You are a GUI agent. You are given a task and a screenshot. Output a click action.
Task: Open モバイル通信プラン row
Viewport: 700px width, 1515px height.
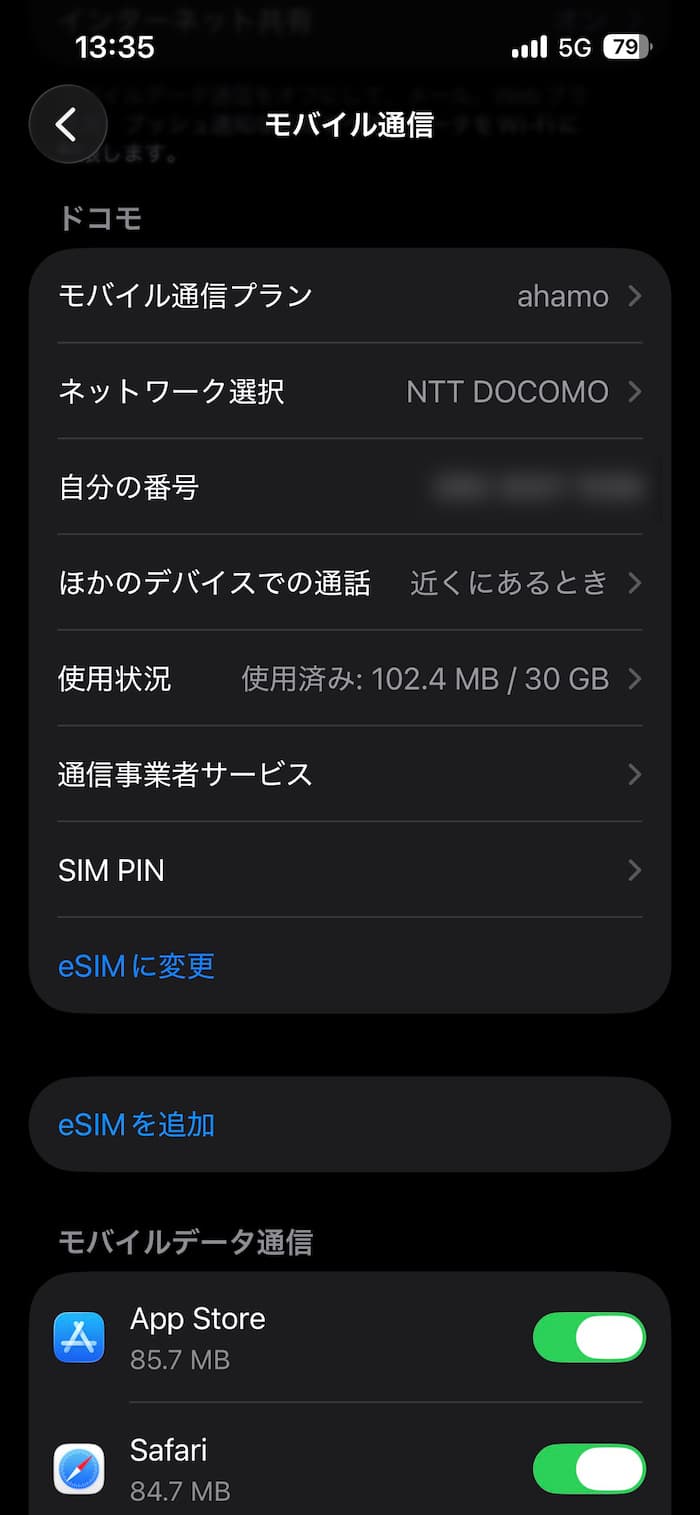350,296
